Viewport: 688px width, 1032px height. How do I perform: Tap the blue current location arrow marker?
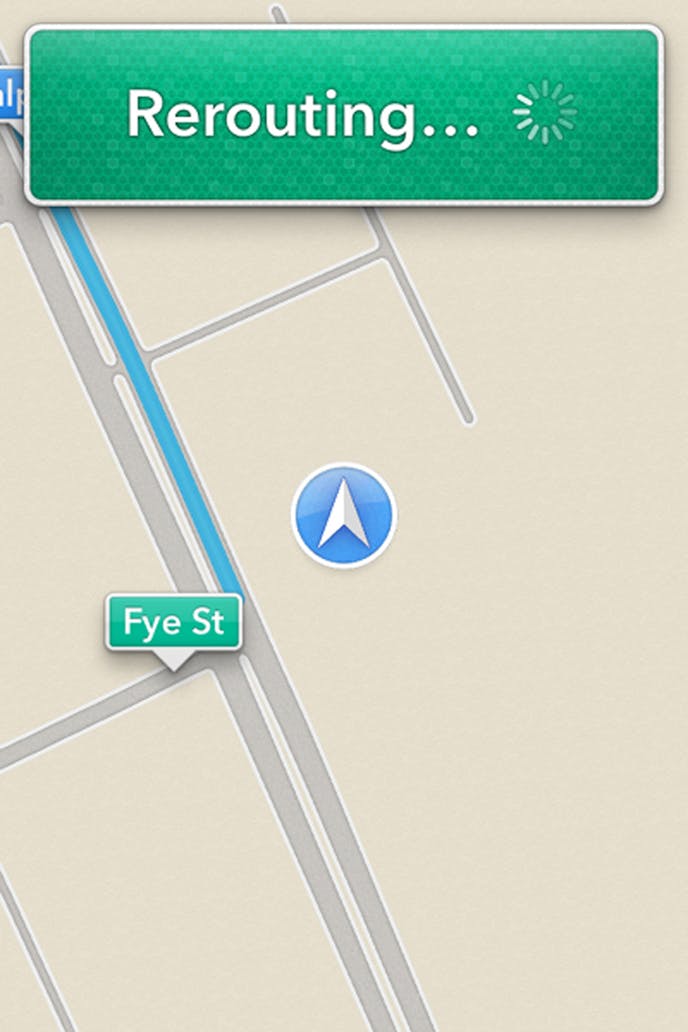[x=344, y=516]
